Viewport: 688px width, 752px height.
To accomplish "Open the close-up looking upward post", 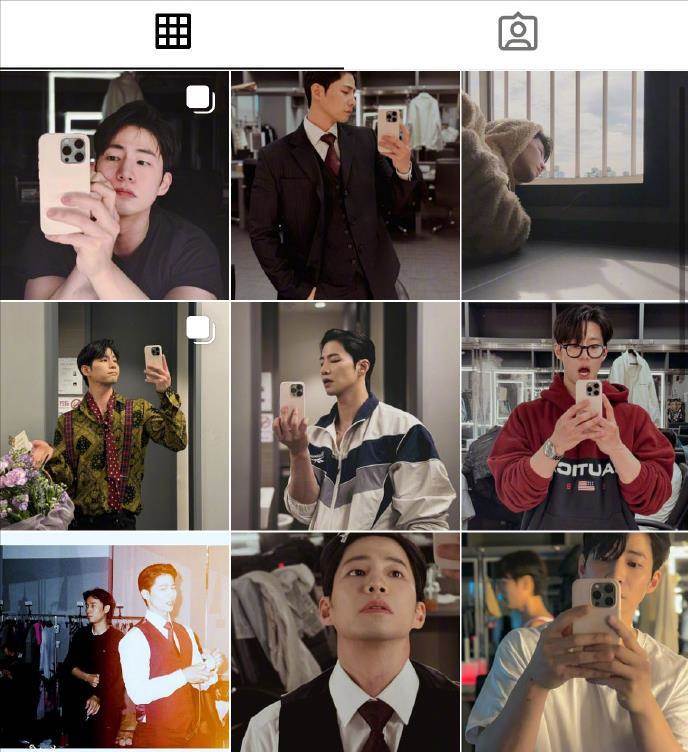I will [x=344, y=642].
